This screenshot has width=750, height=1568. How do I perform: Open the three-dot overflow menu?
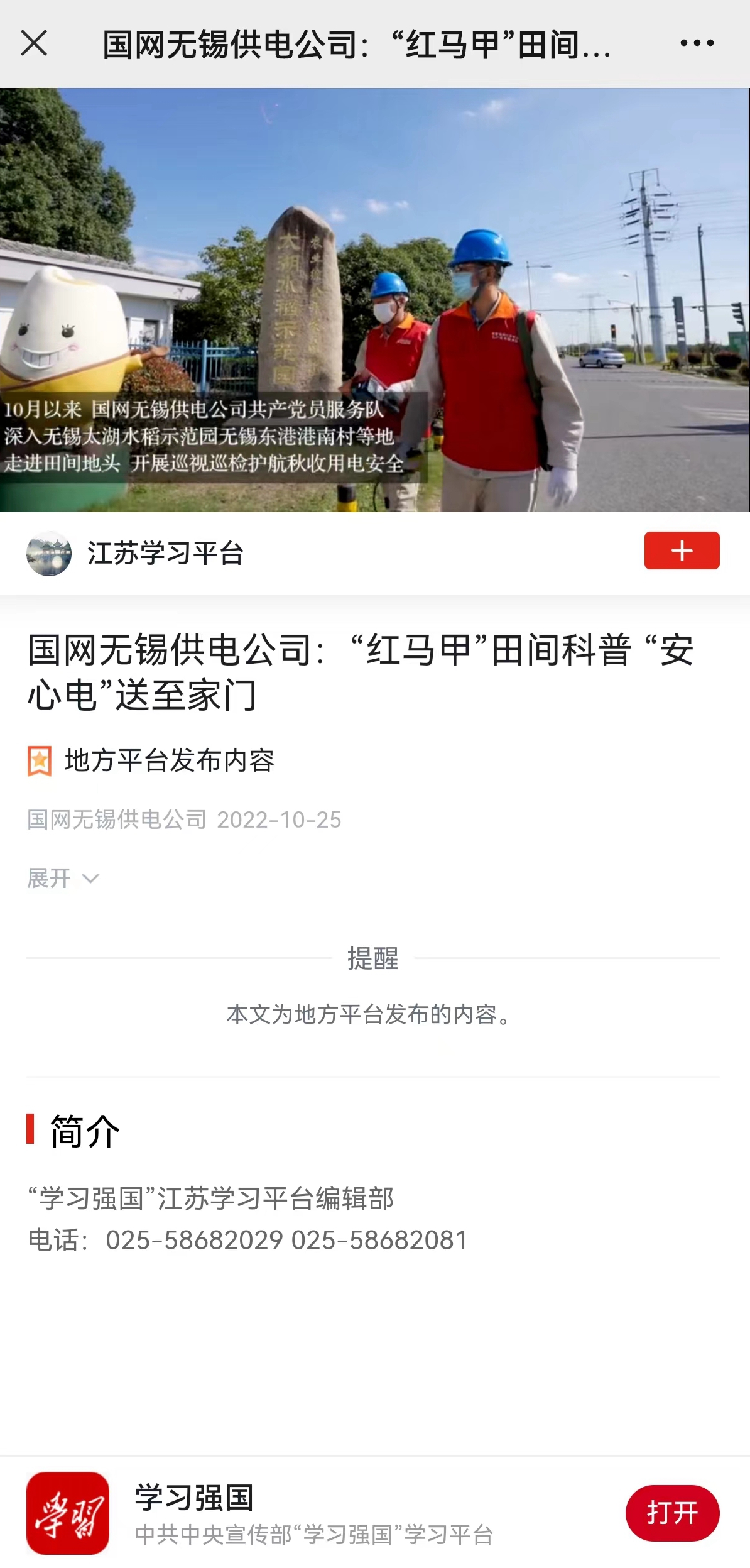pyautogui.click(x=697, y=43)
